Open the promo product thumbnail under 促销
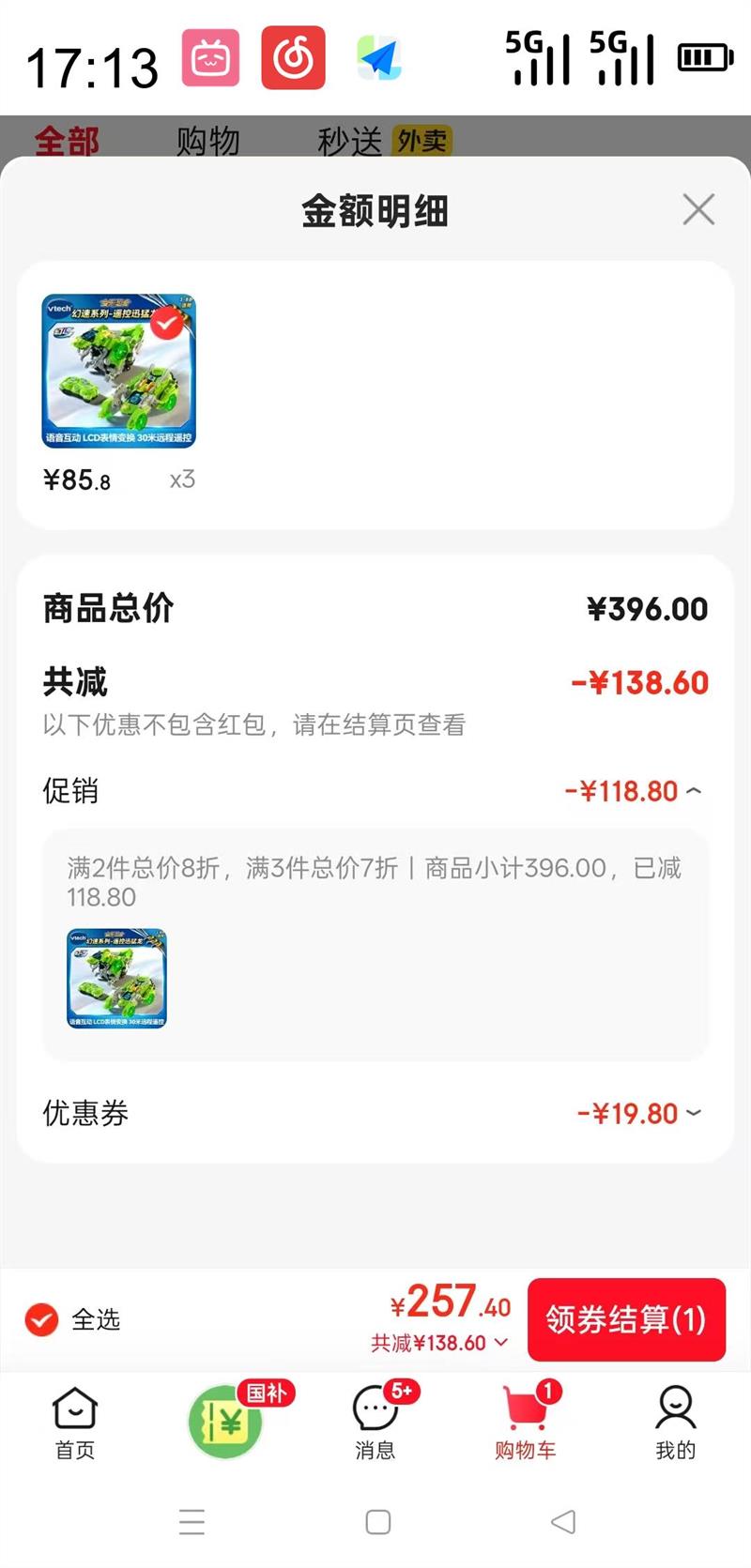This screenshot has height=1568, width=751. pyautogui.click(x=117, y=979)
